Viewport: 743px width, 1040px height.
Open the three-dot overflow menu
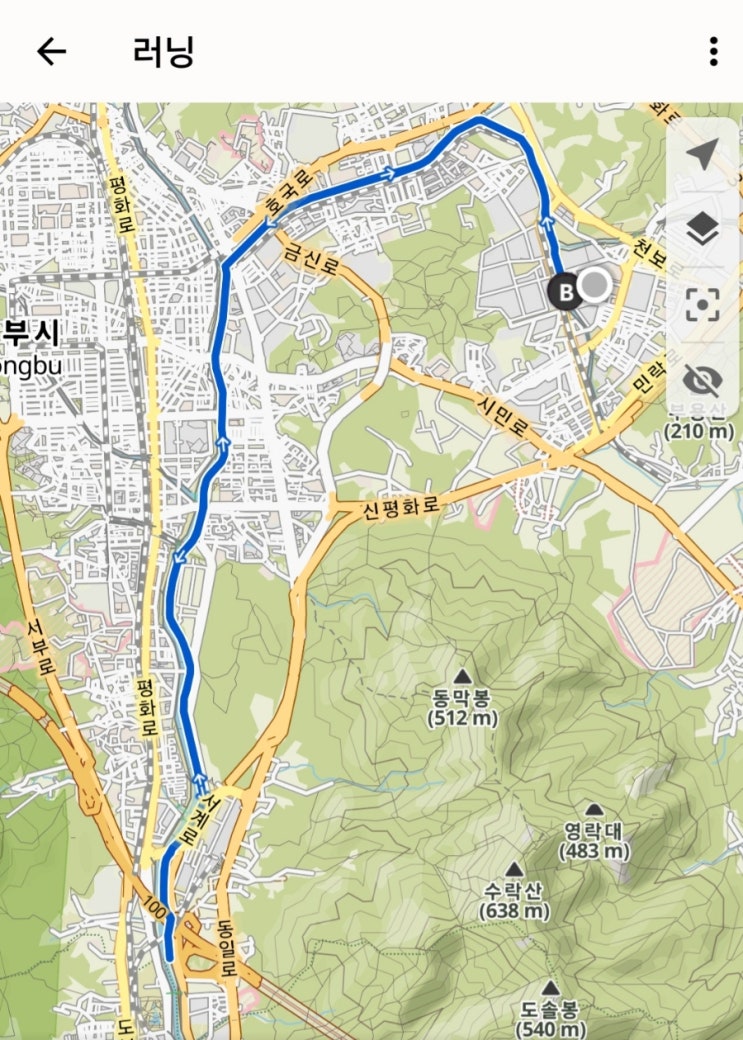[x=712, y=52]
